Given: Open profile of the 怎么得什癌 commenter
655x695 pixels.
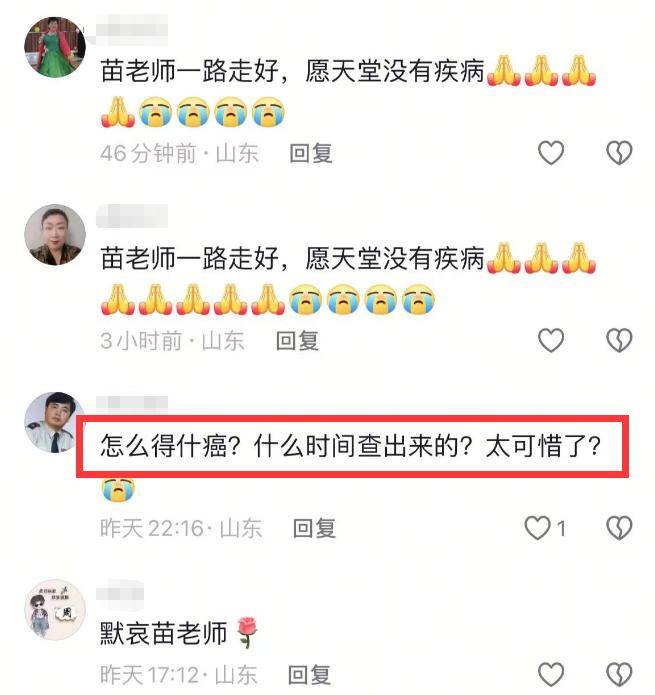Looking at the screenshot, I should tap(54, 422).
